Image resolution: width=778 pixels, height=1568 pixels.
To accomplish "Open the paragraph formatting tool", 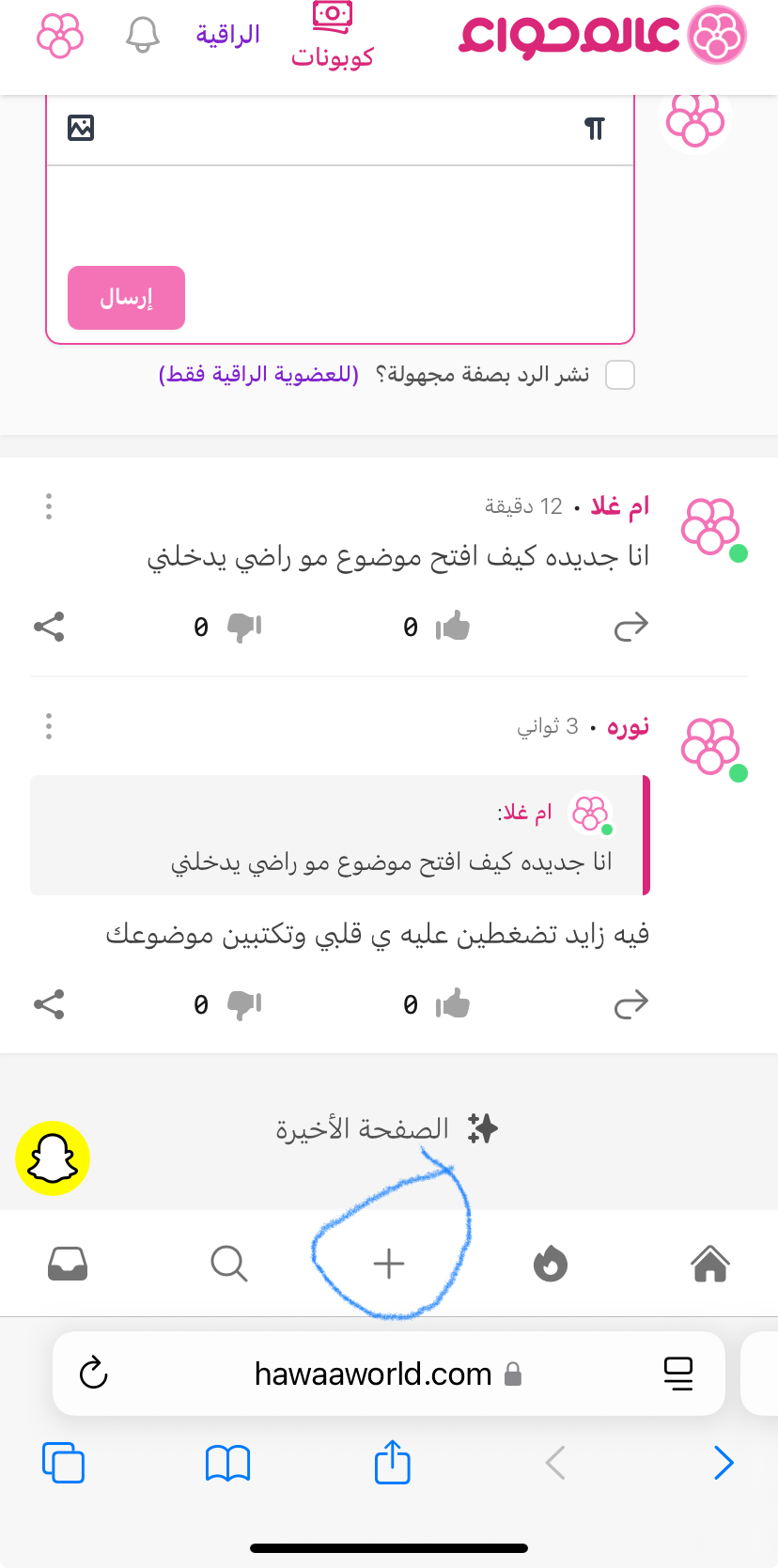I will 595,128.
